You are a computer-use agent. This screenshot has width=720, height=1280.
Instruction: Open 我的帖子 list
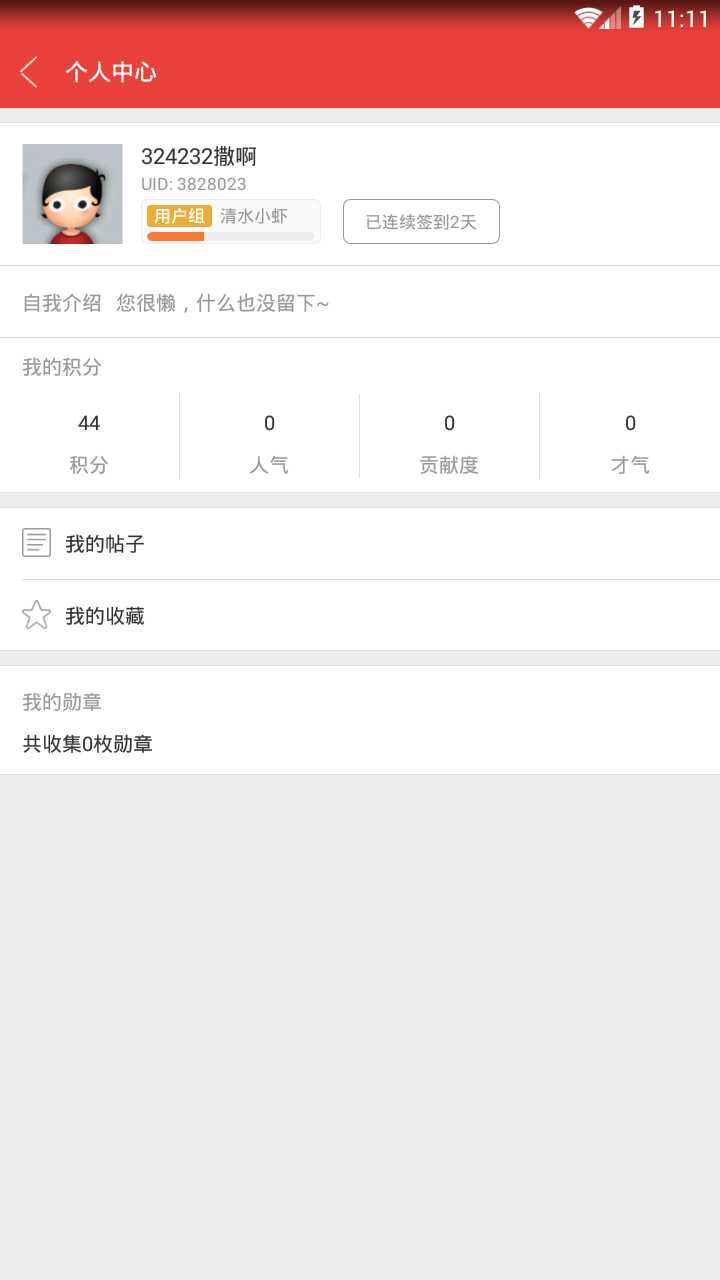point(360,544)
